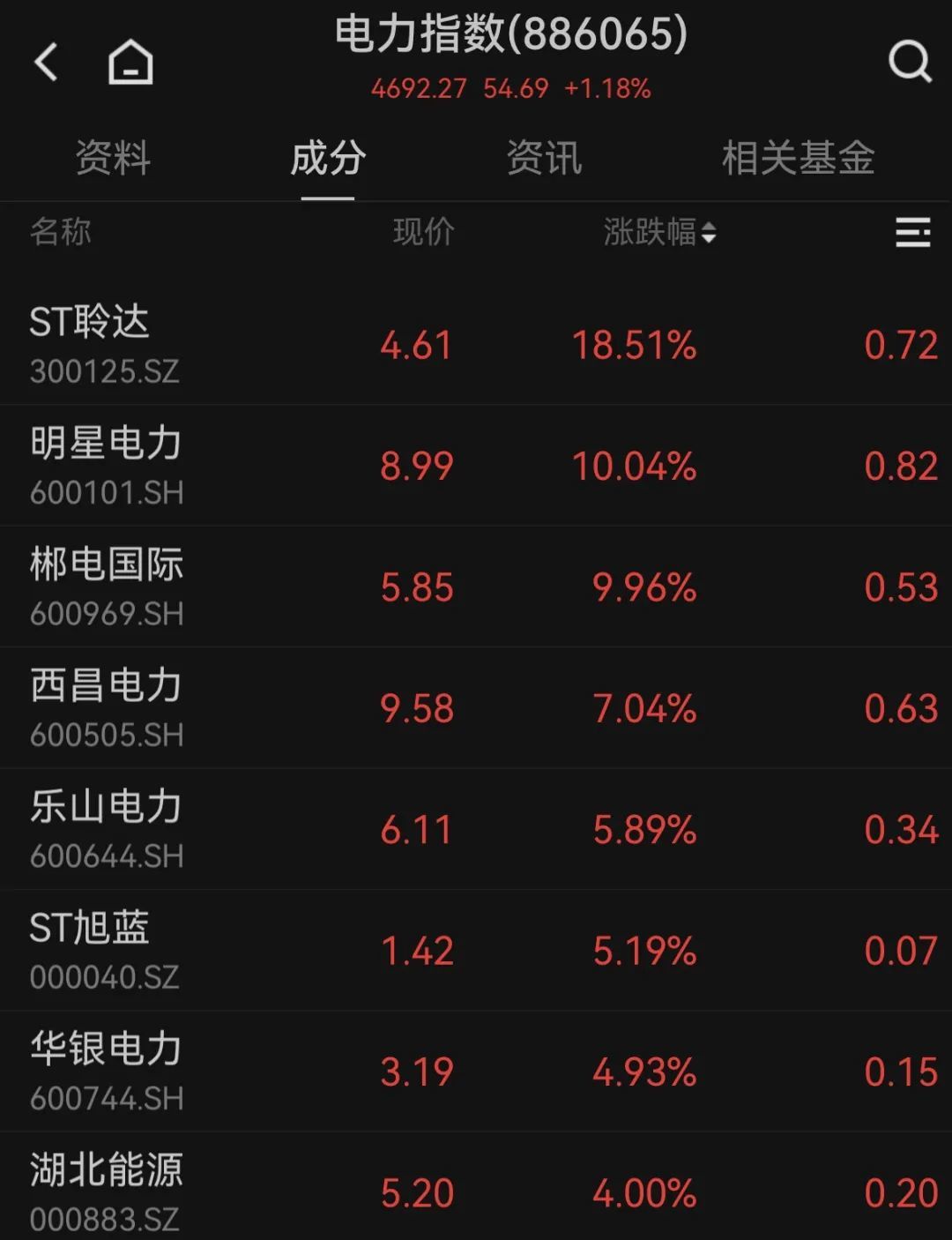The image size is (952, 1240).
Task: Open the home icon
Action: pos(130,63)
